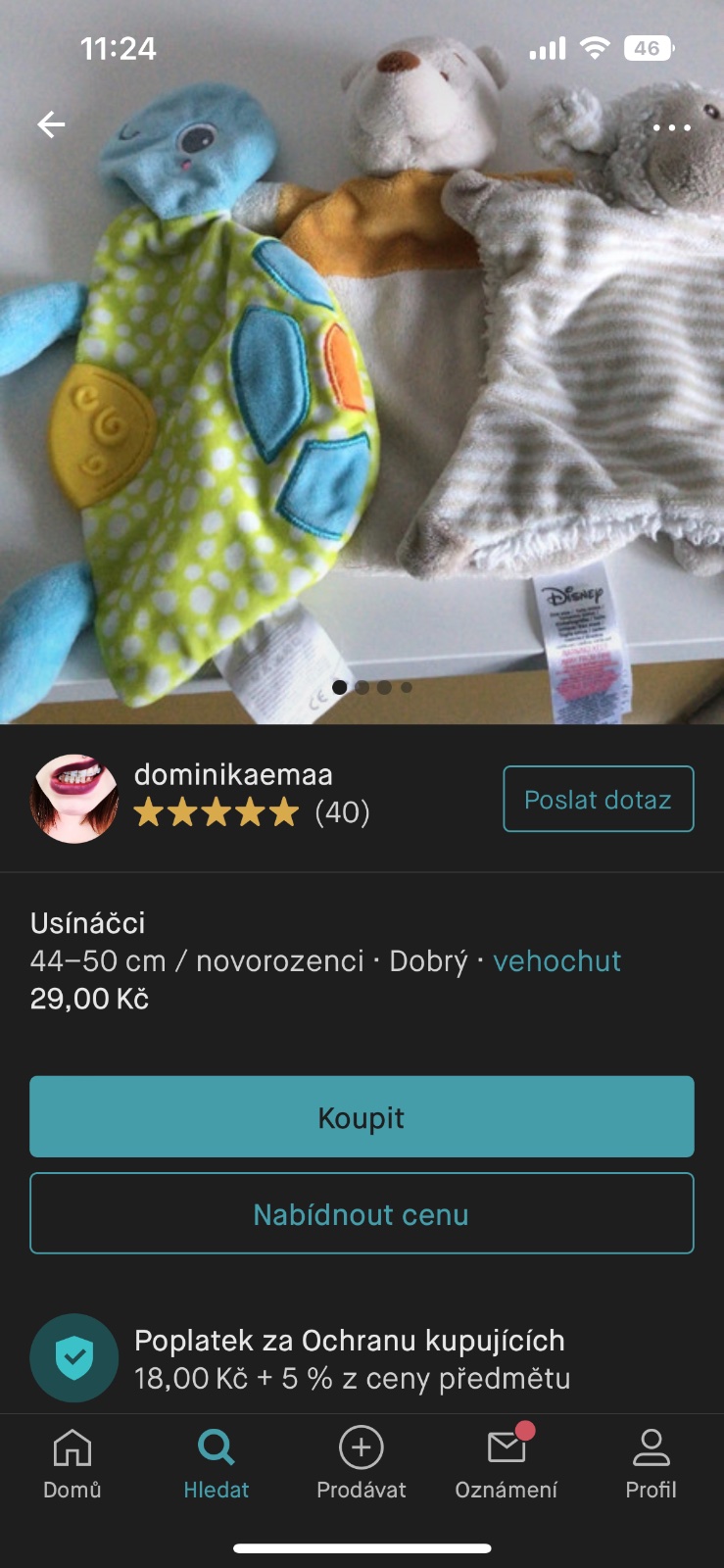
Task: Buy the item with Koupit
Action: (362, 1117)
